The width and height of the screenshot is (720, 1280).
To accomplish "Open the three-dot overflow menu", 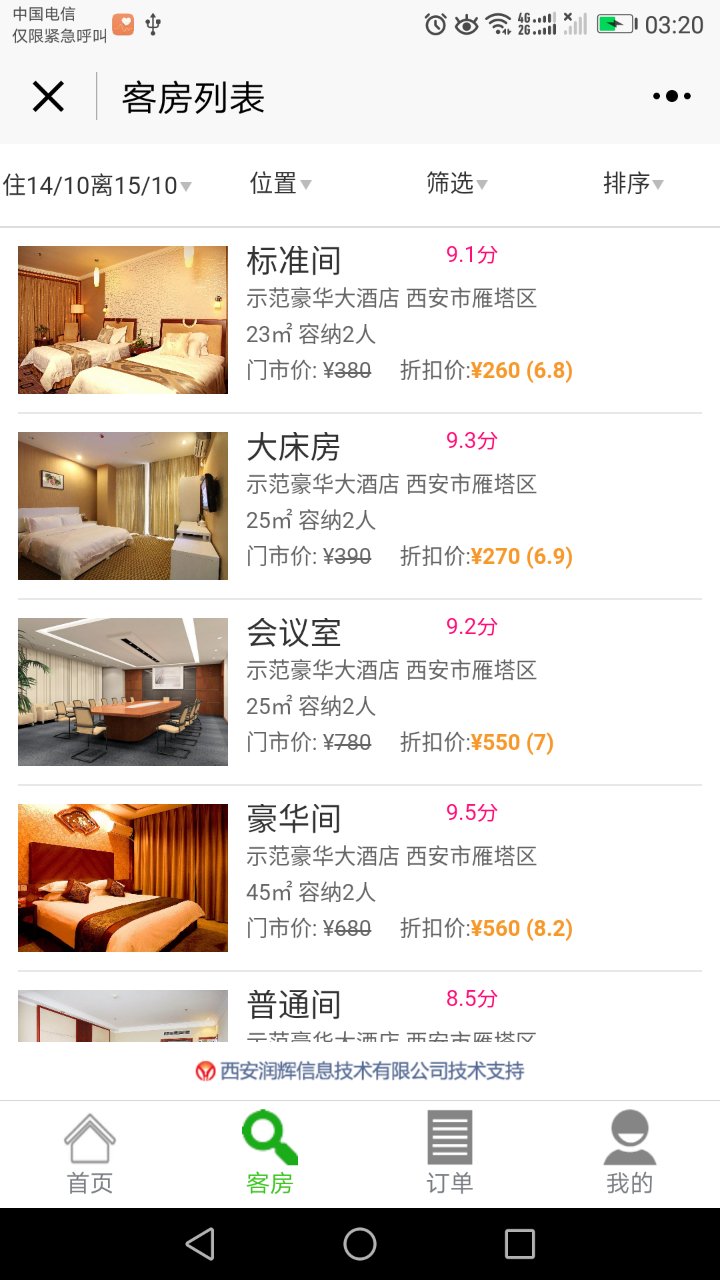I will click(671, 97).
